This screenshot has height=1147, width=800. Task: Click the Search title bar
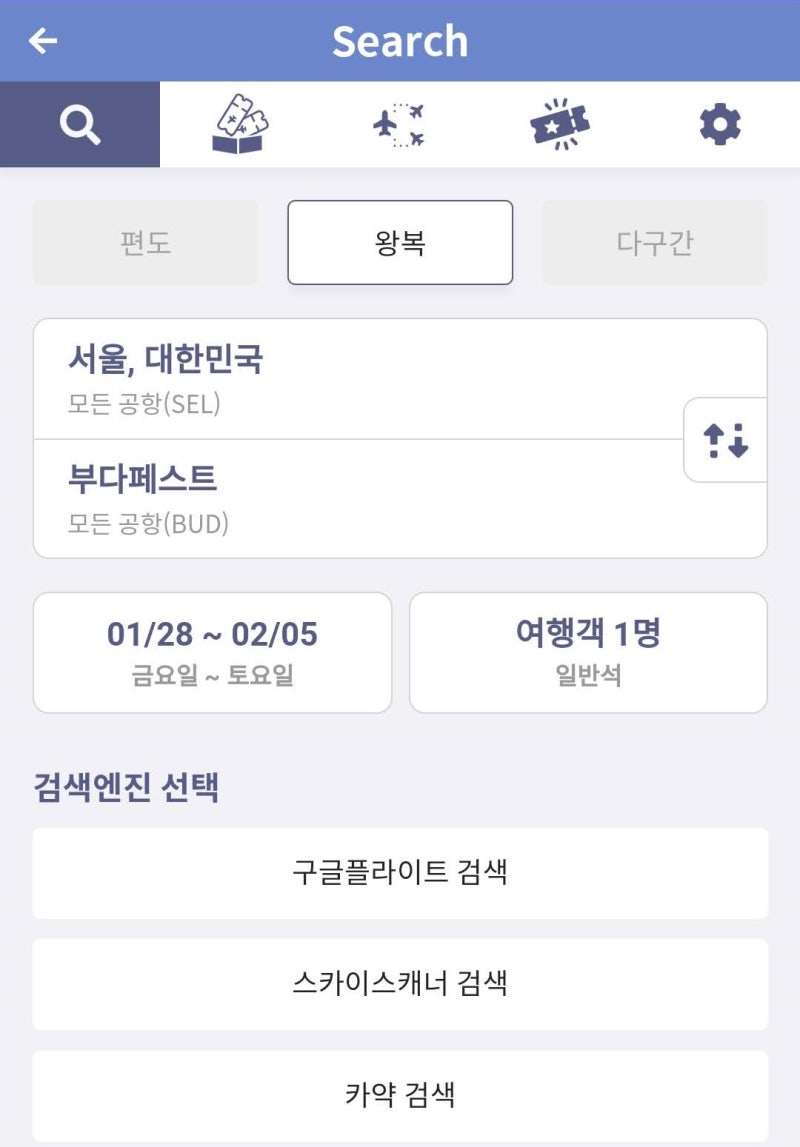tap(400, 40)
